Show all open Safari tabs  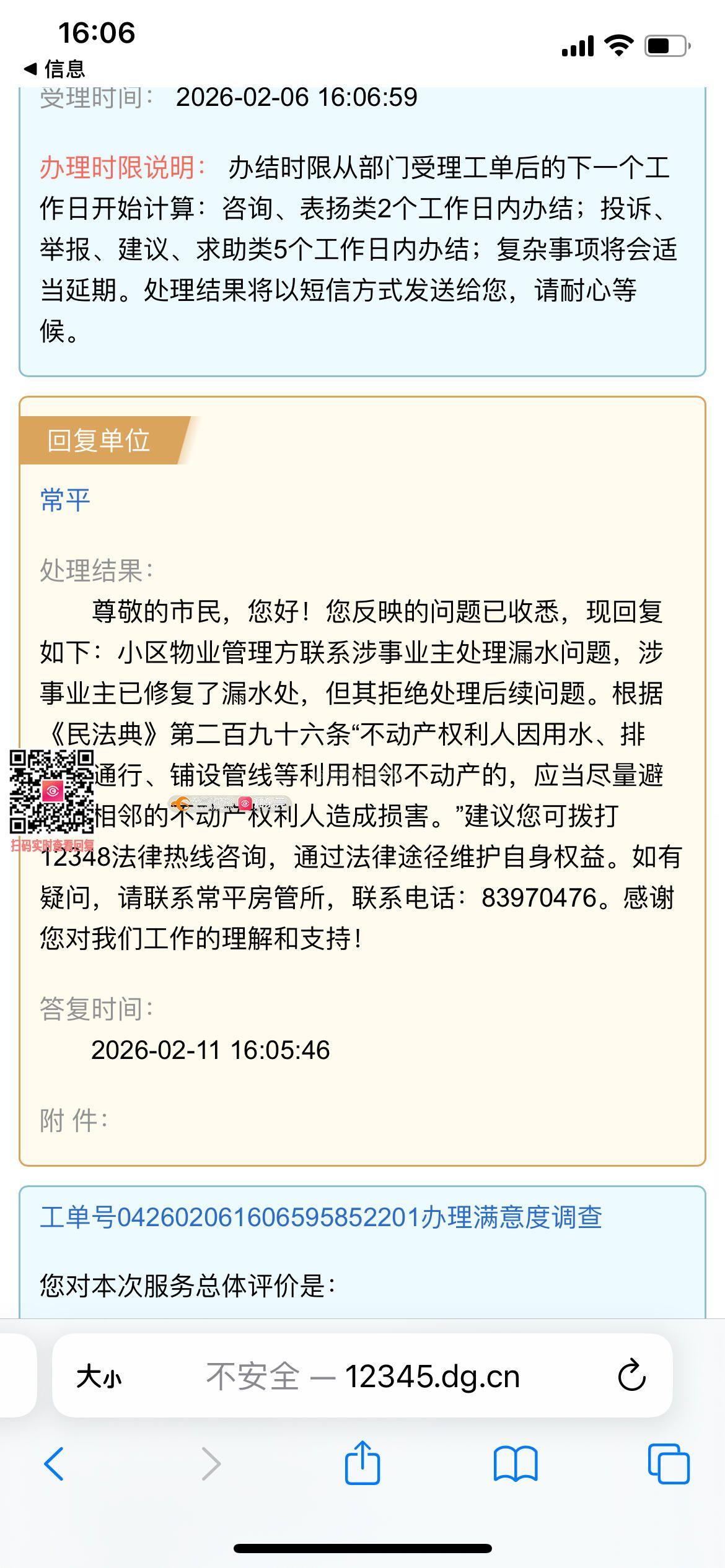(668, 1464)
